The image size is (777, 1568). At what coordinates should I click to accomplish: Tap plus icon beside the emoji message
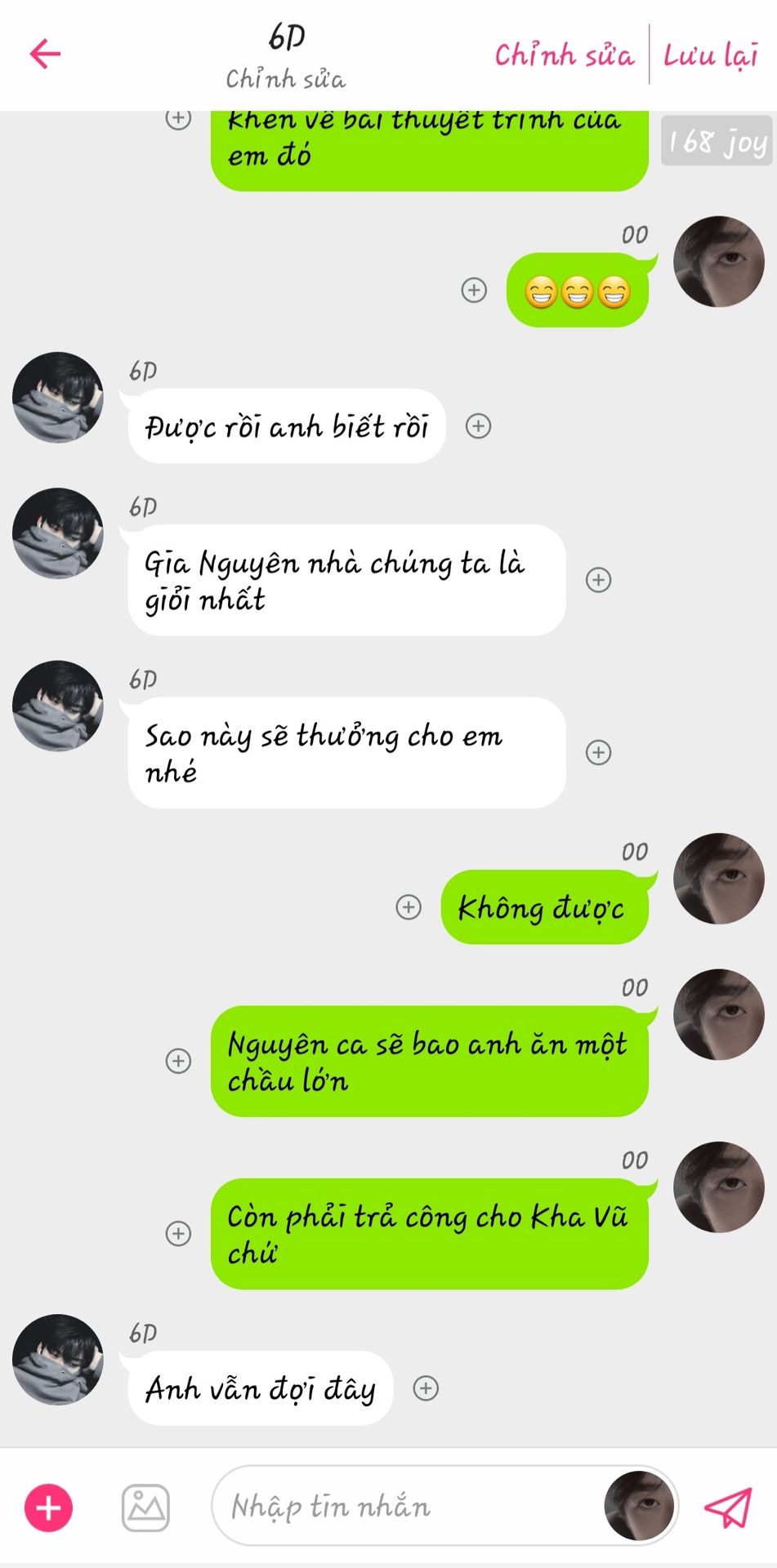point(474,290)
